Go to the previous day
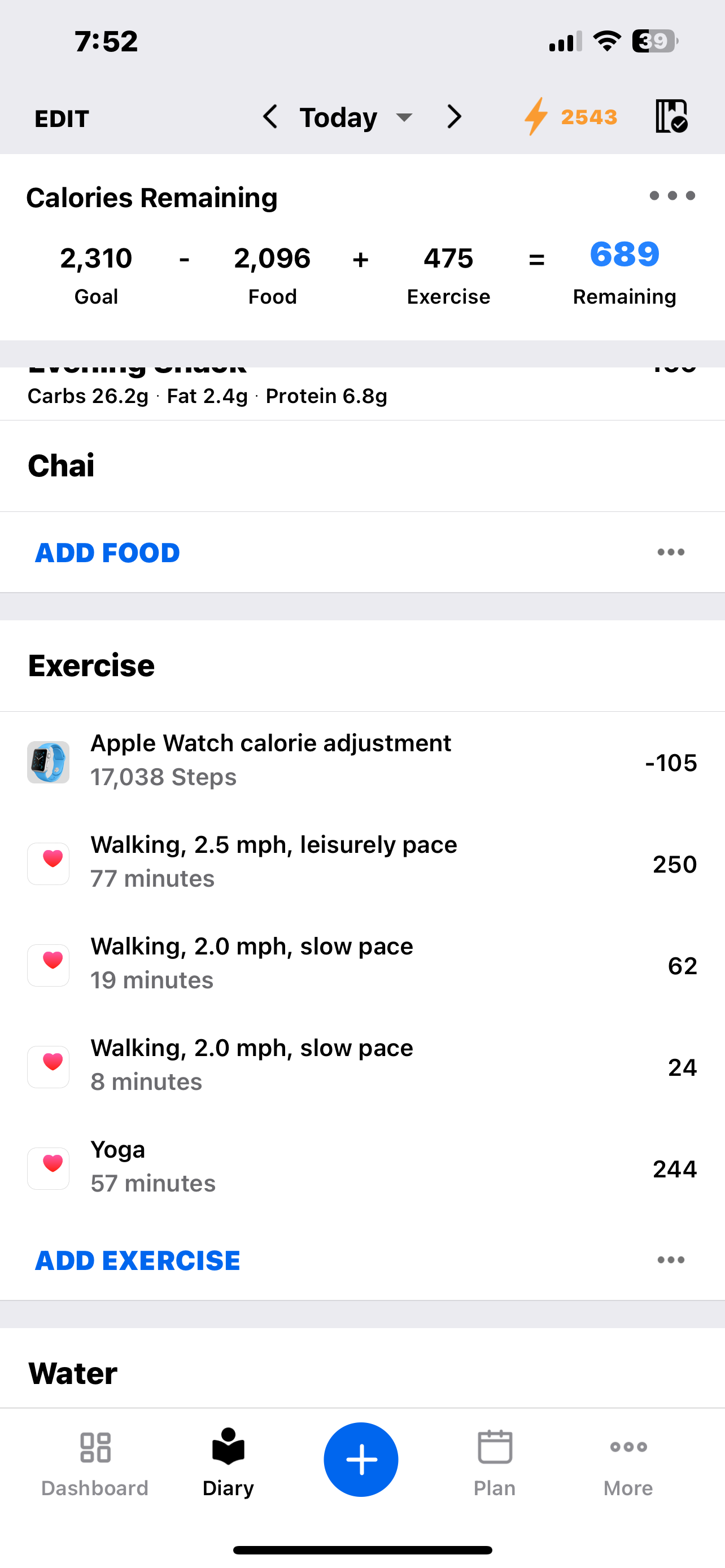725x1568 pixels. [x=270, y=116]
